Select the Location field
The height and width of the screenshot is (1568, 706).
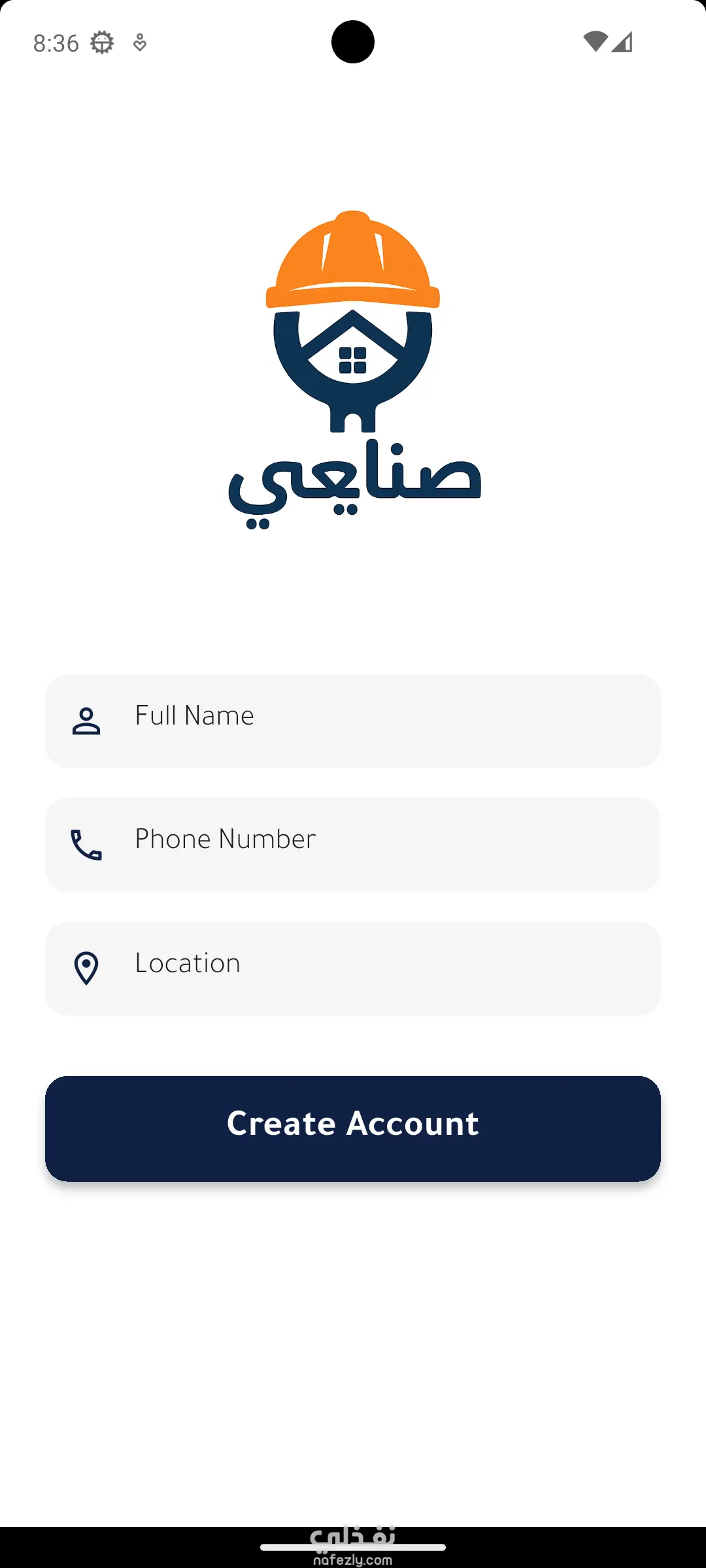tap(353, 968)
